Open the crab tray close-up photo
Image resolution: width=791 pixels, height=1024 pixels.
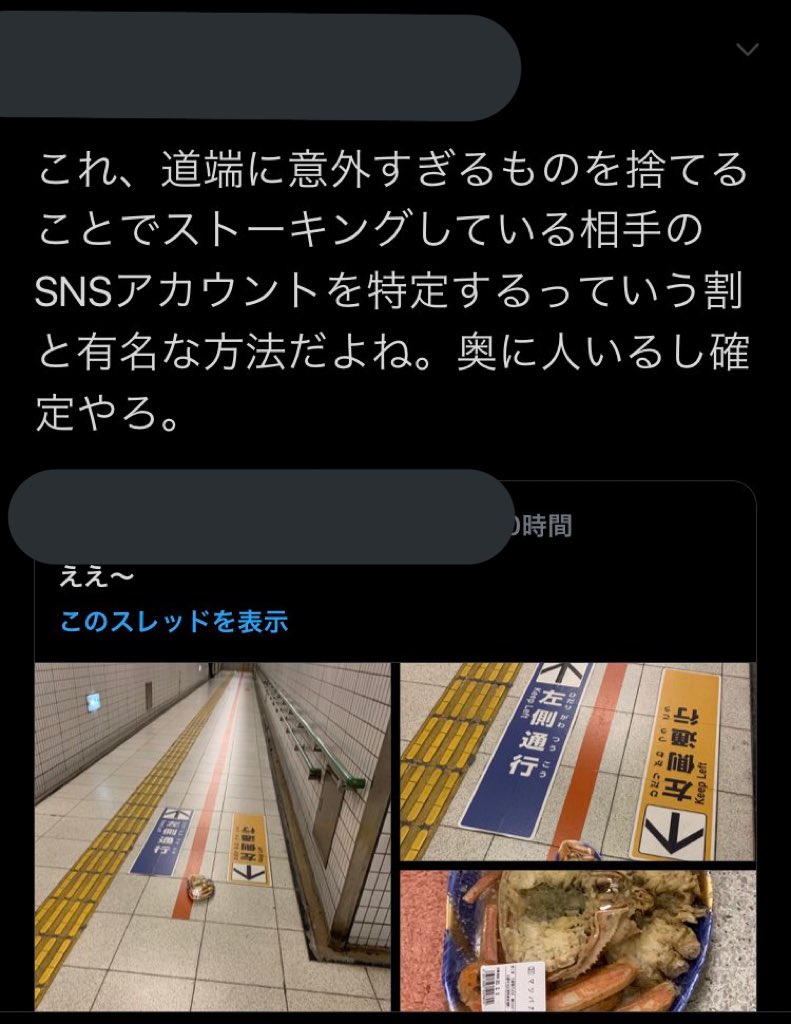pyautogui.click(x=575, y=940)
